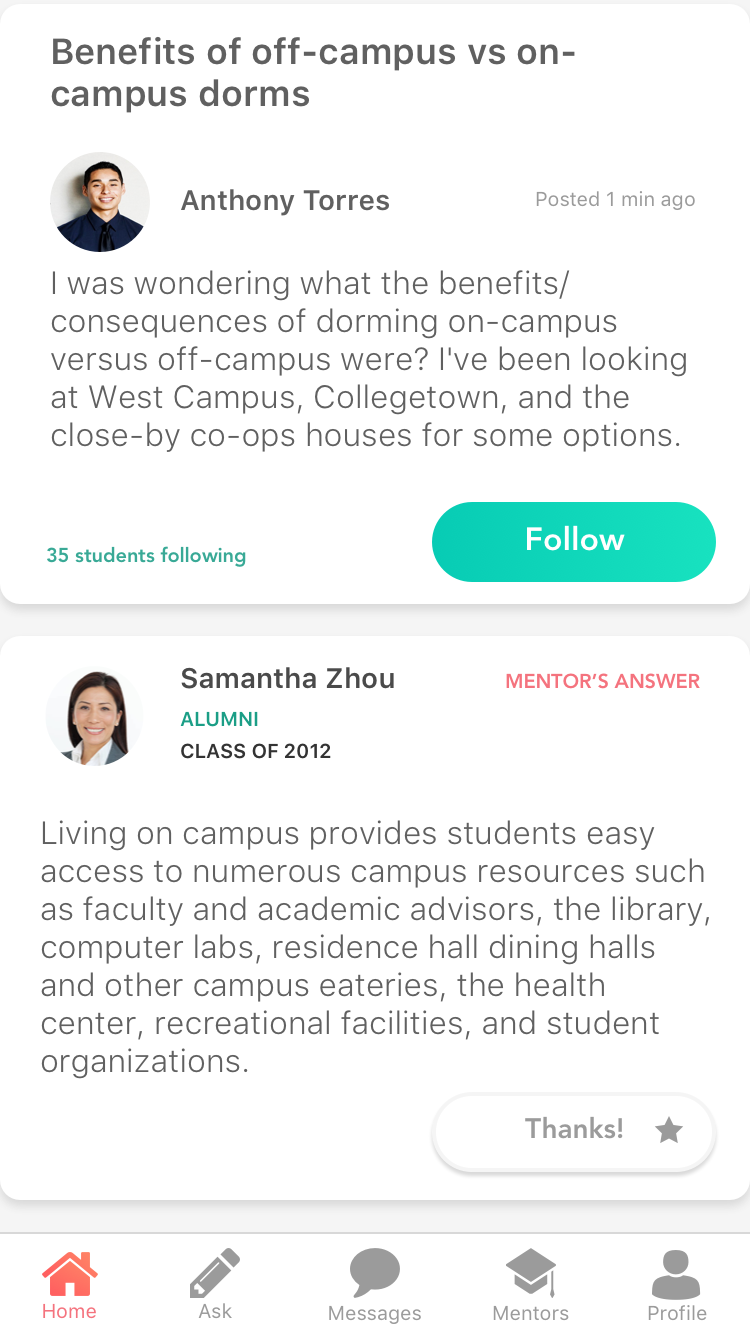The width and height of the screenshot is (750, 1334).
Task: Browse the Mentors tab
Action: [x=531, y=1287]
